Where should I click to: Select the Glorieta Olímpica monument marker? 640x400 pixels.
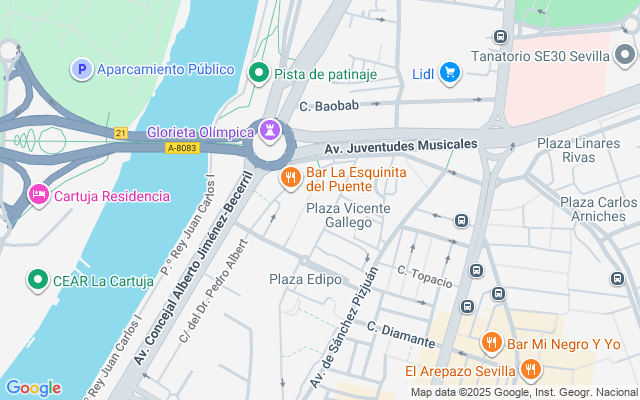(270, 131)
